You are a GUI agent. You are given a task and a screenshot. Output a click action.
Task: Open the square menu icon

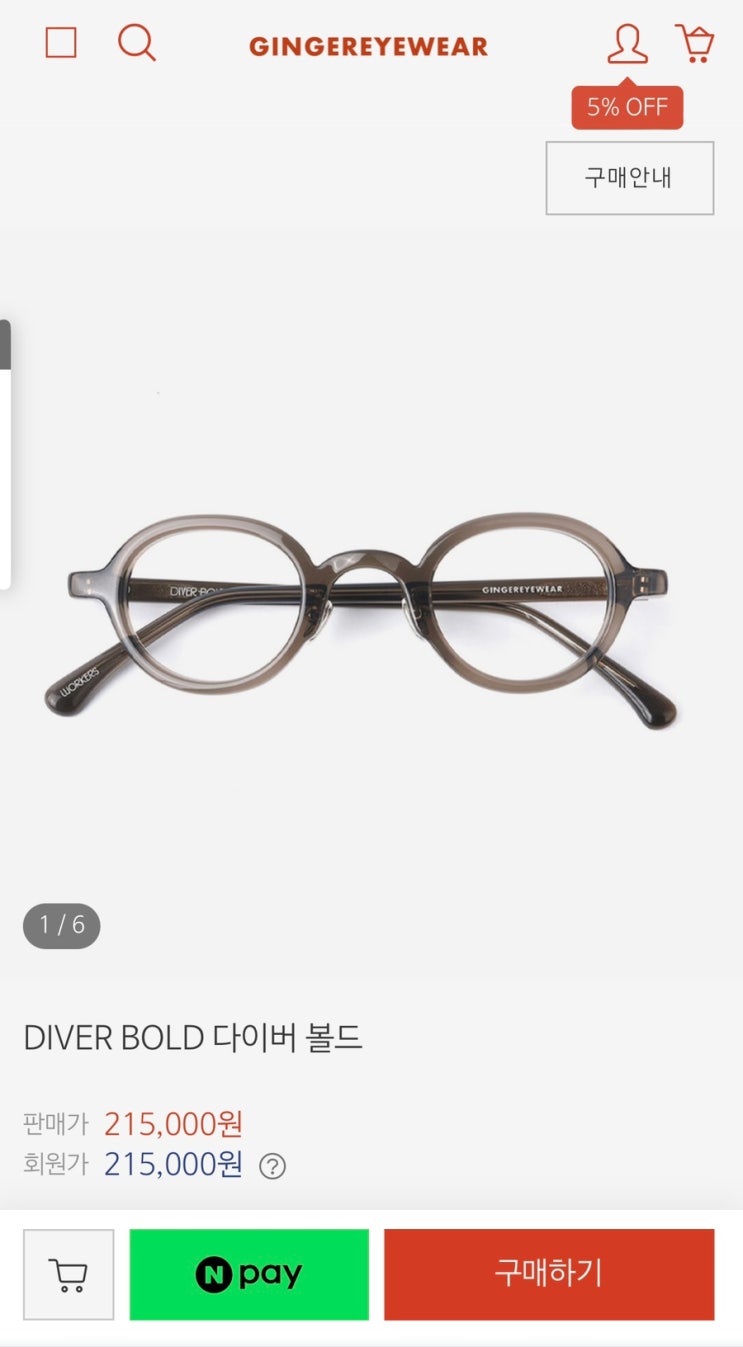[61, 43]
